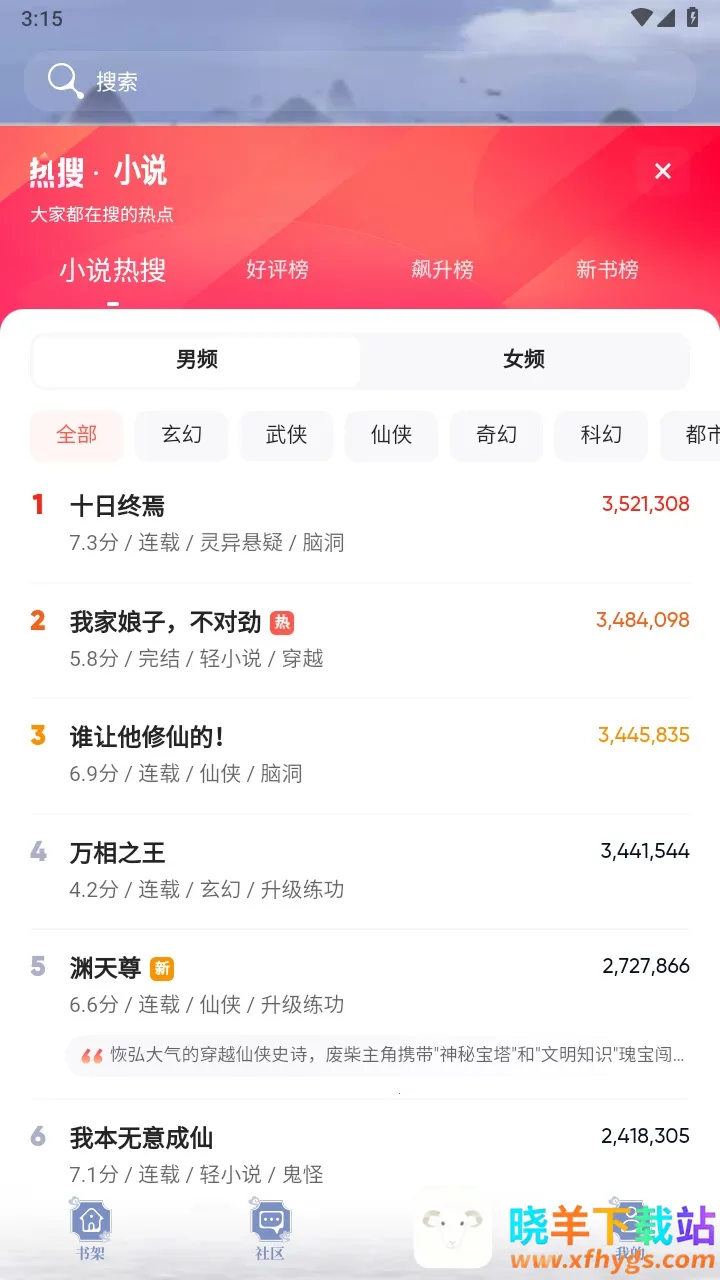The width and height of the screenshot is (720, 1280).
Task: Select the 书架 bookshelf icon
Action: coord(90,1222)
